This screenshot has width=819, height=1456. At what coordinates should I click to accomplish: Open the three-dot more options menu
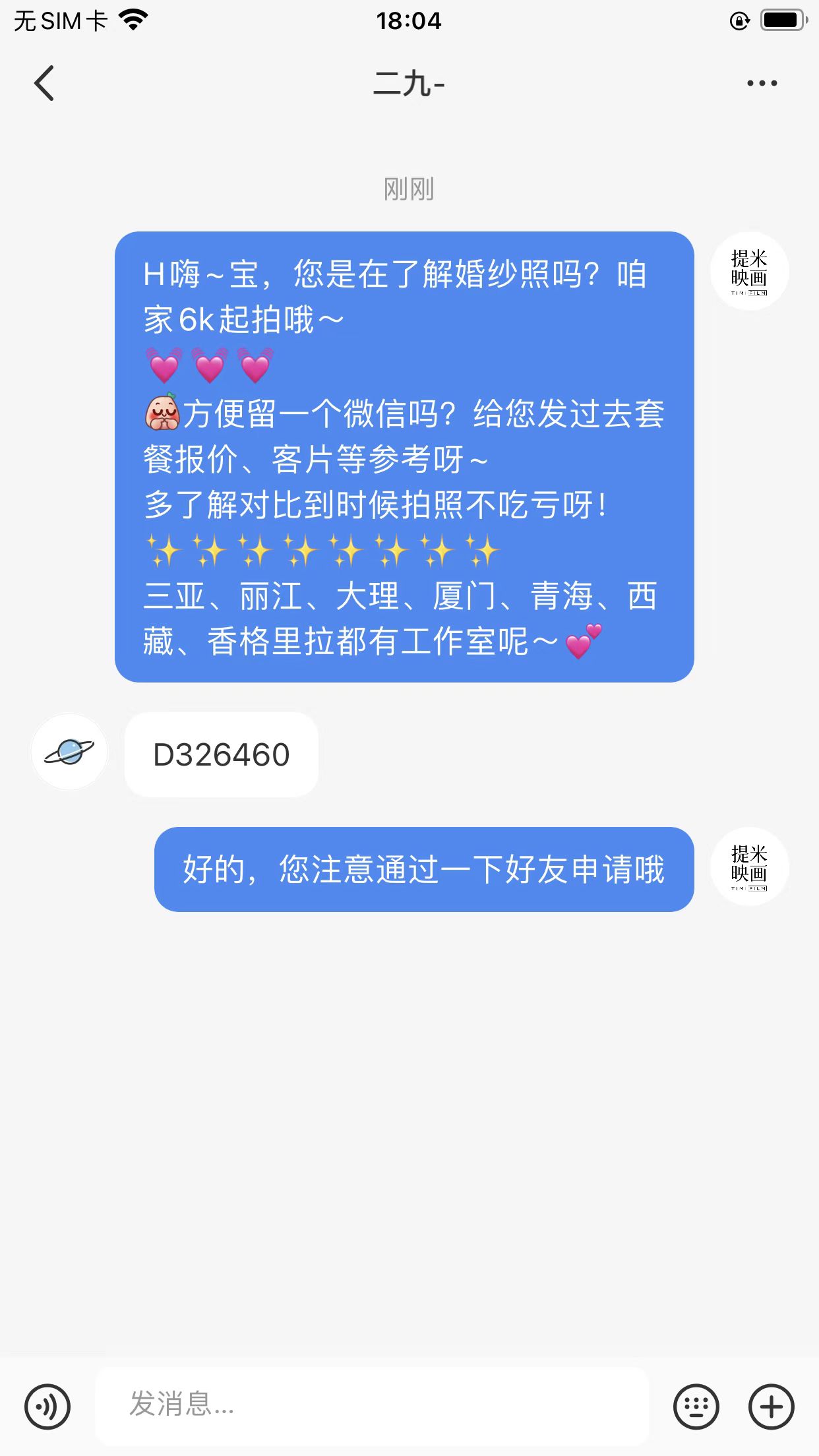pos(762,83)
